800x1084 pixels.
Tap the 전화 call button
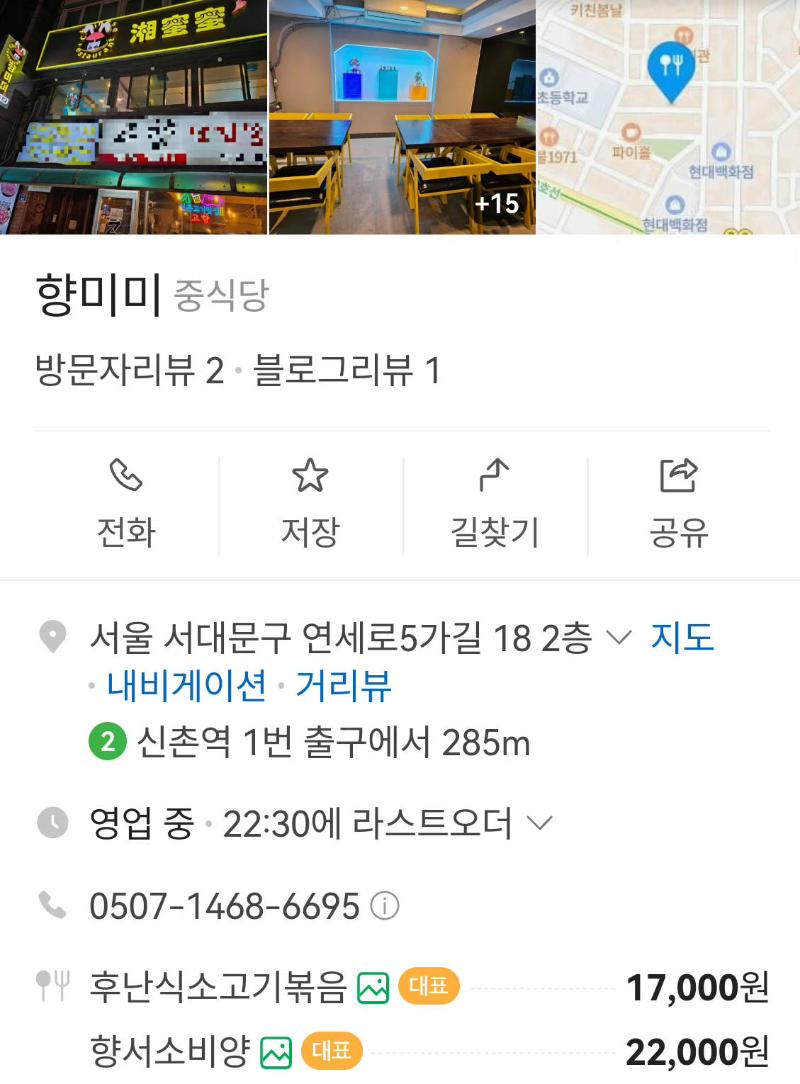pyautogui.click(x=126, y=504)
